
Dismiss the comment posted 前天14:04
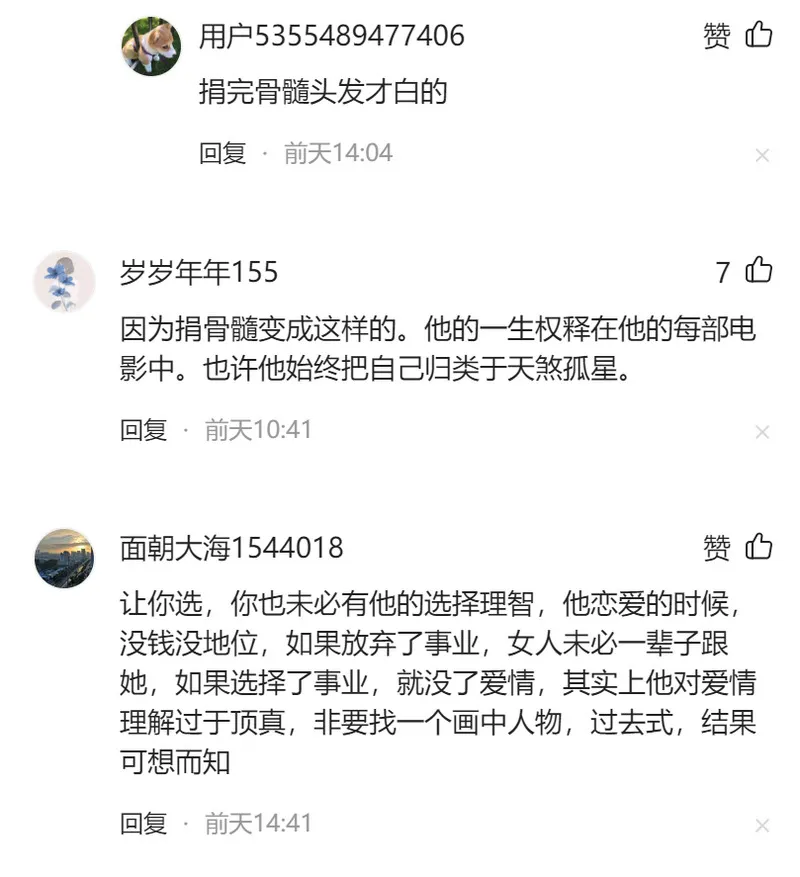[762, 155]
